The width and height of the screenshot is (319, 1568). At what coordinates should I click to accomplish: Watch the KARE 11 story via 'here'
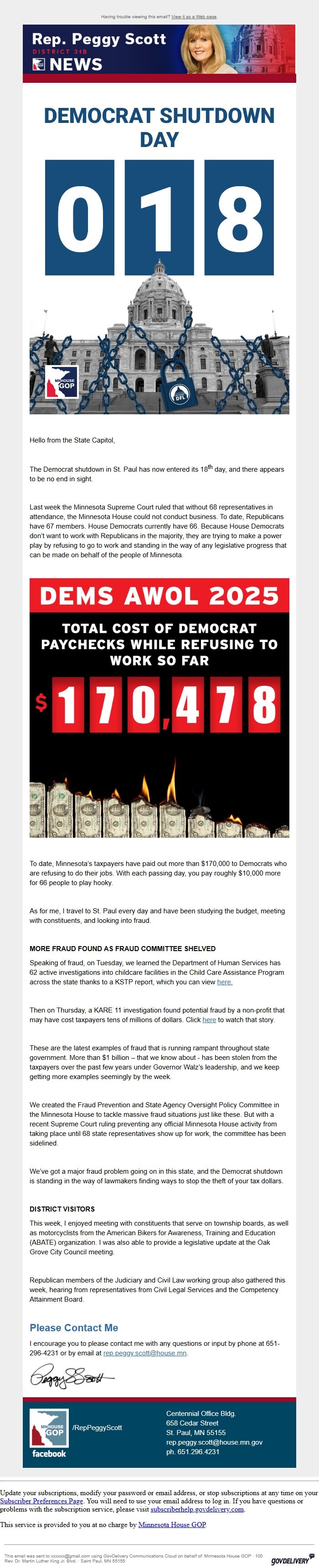pyautogui.click(x=209, y=1019)
